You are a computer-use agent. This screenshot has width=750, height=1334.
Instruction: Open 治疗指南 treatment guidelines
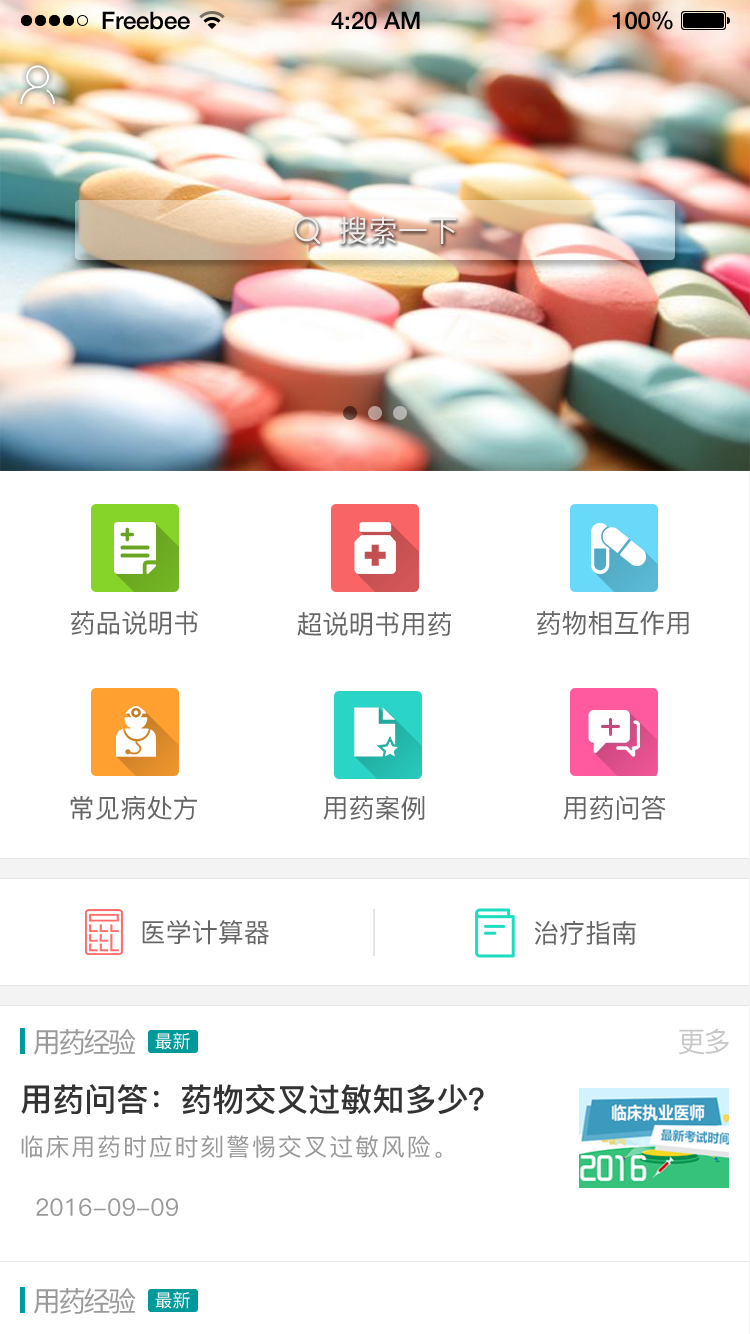556,933
